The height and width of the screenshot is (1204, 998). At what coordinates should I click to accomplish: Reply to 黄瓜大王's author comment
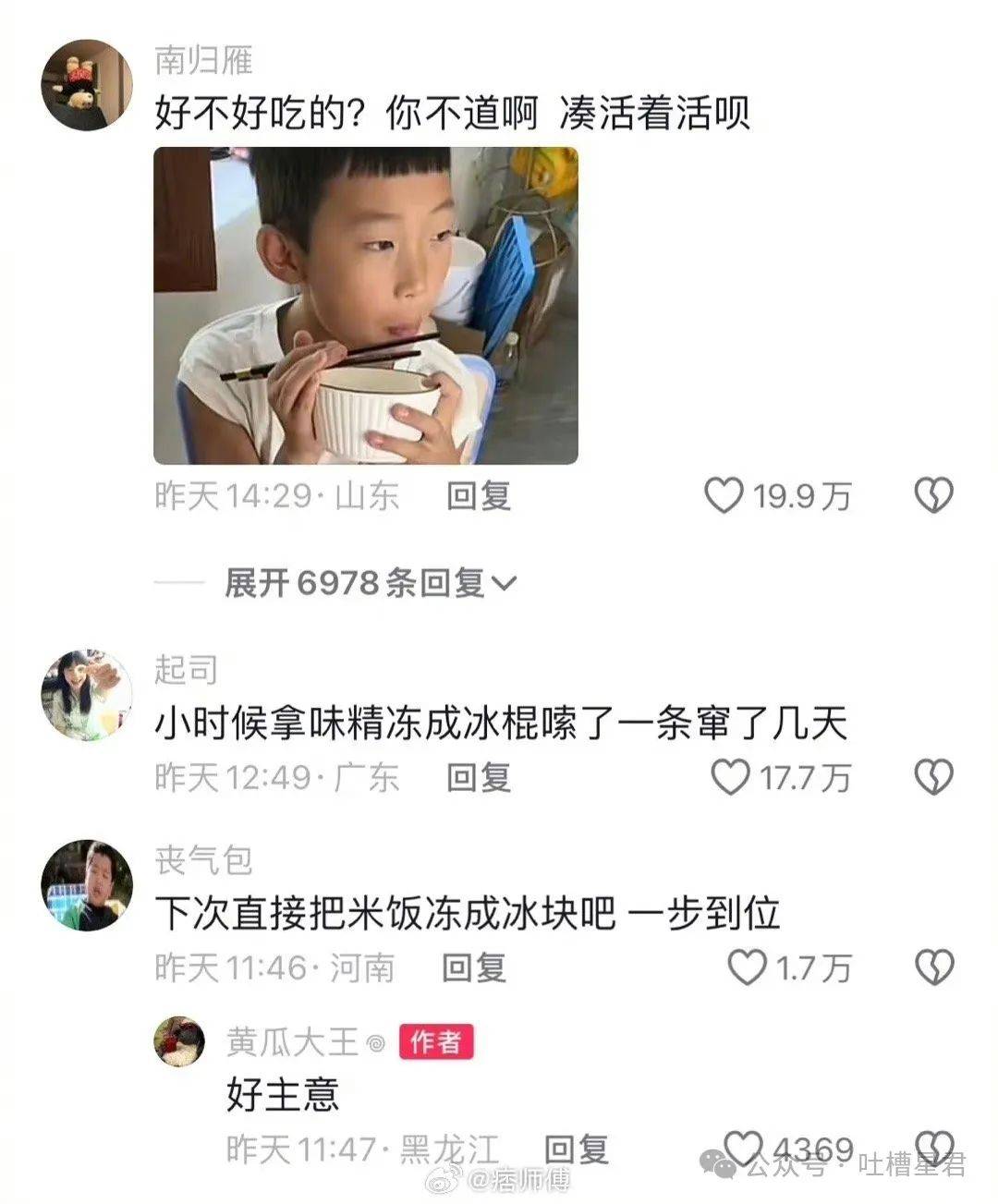pyautogui.click(x=576, y=1149)
